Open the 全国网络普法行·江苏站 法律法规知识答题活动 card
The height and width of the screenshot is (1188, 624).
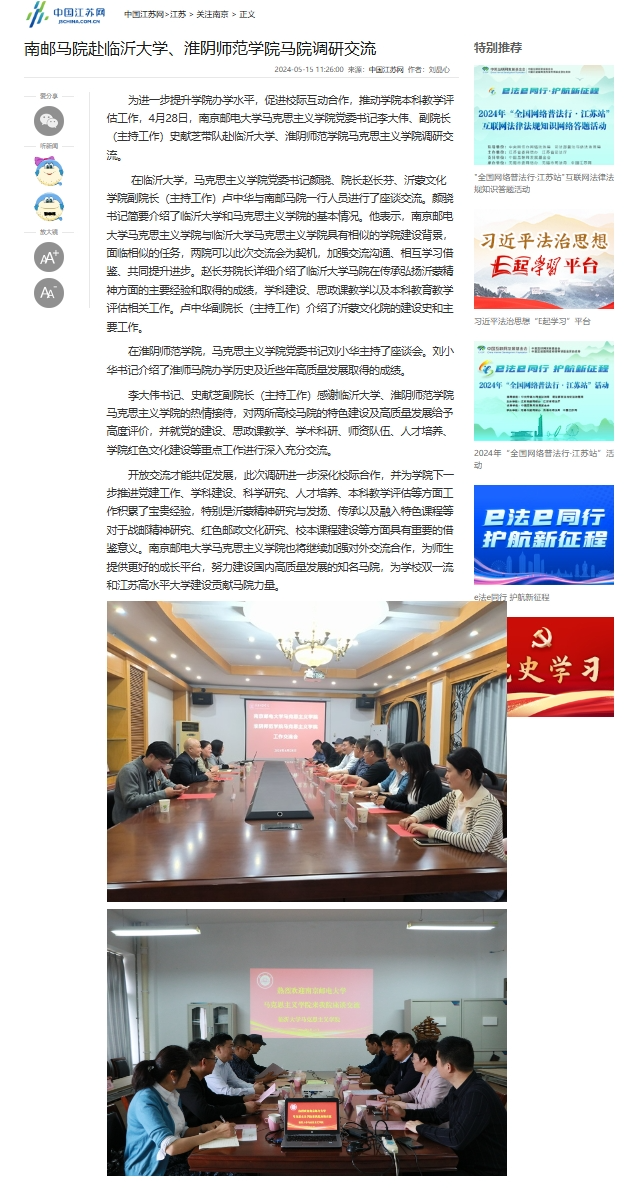click(x=543, y=115)
